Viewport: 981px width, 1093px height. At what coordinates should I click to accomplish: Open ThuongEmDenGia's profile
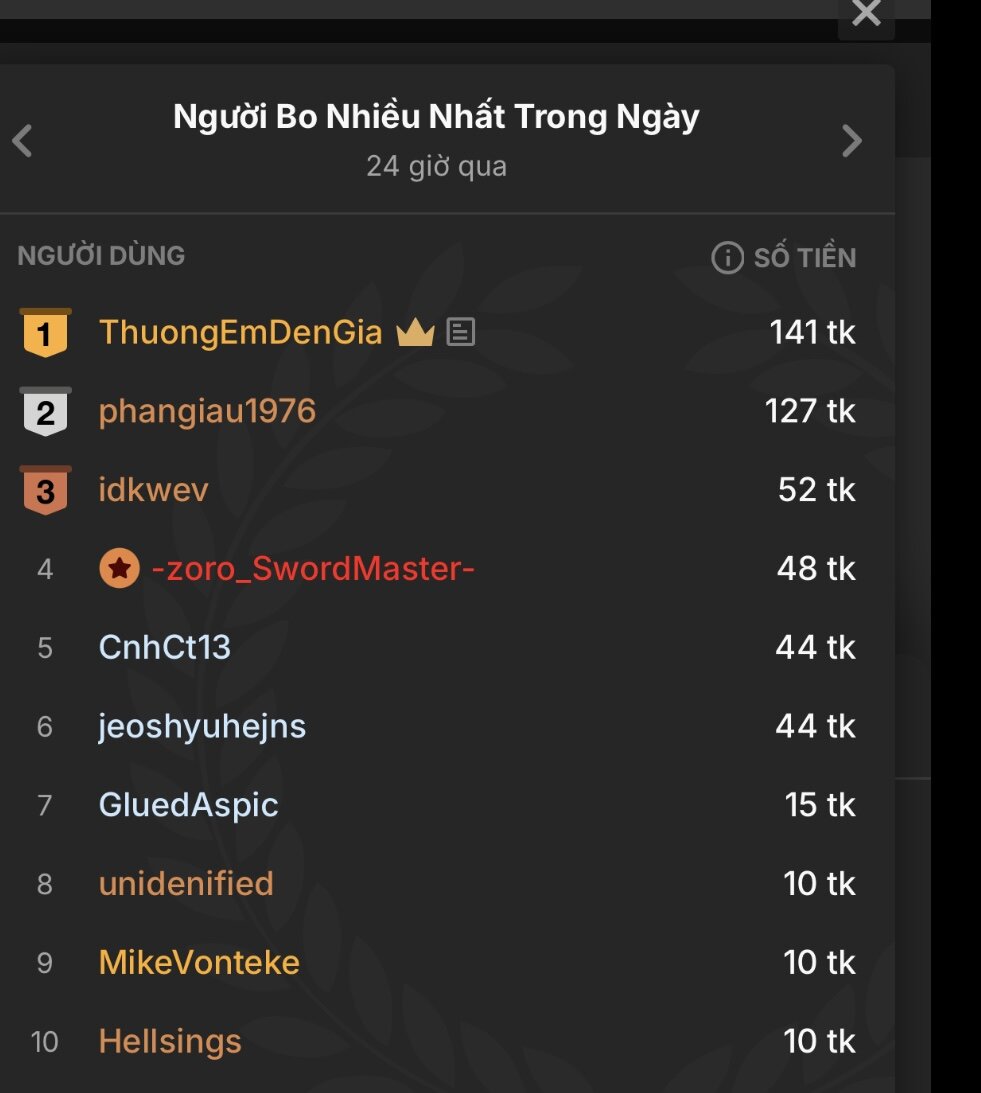point(240,332)
